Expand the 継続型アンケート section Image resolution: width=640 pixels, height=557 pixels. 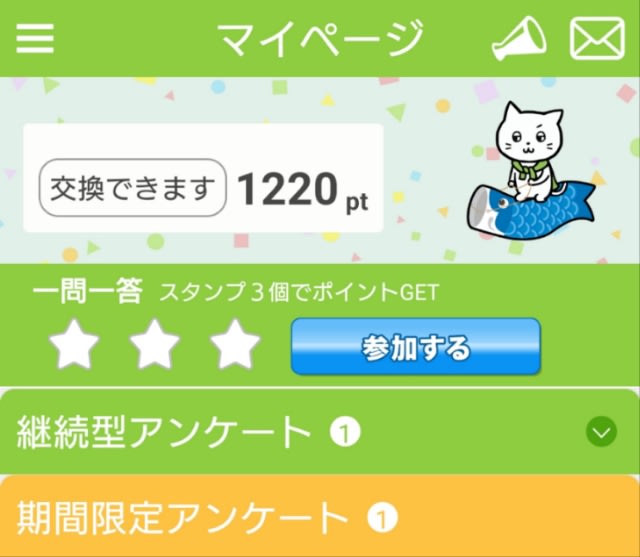click(600, 432)
